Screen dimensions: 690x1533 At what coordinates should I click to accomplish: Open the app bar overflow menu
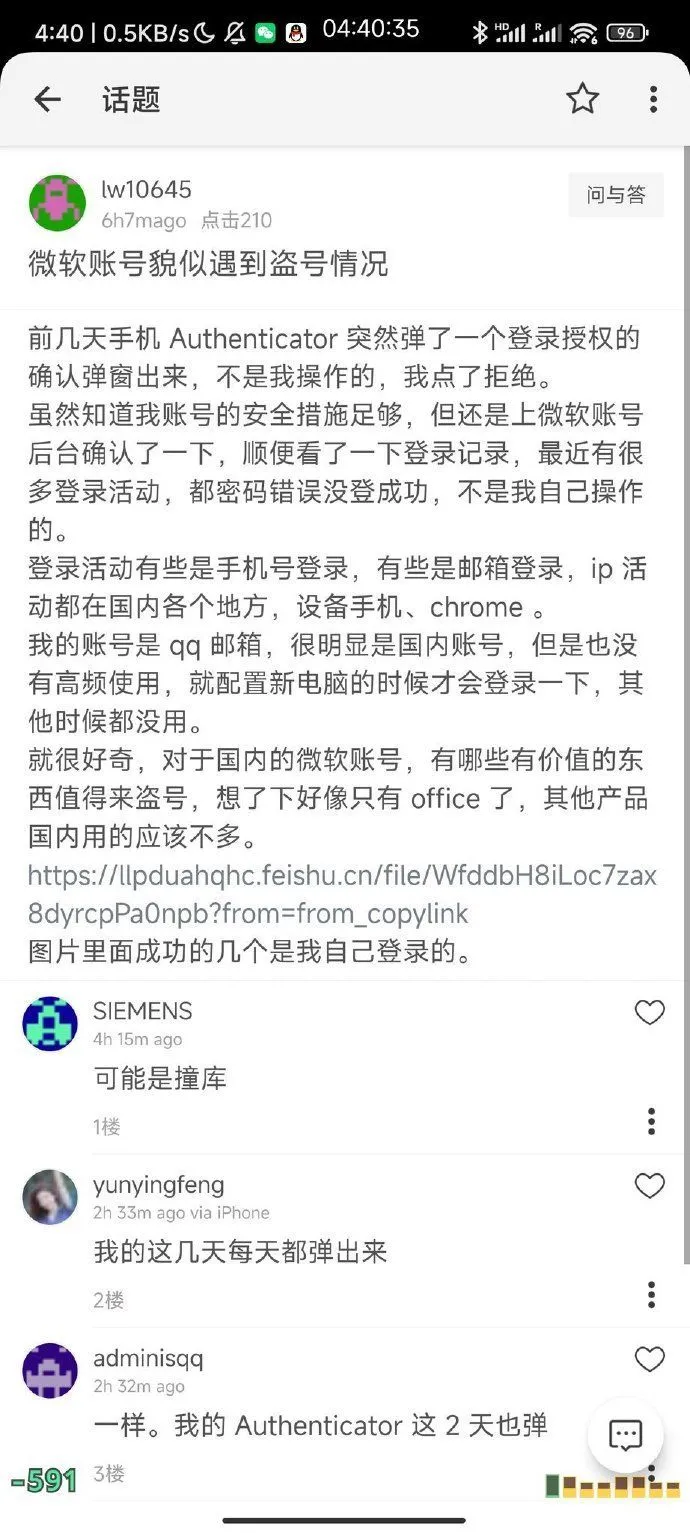pyautogui.click(x=653, y=99)
